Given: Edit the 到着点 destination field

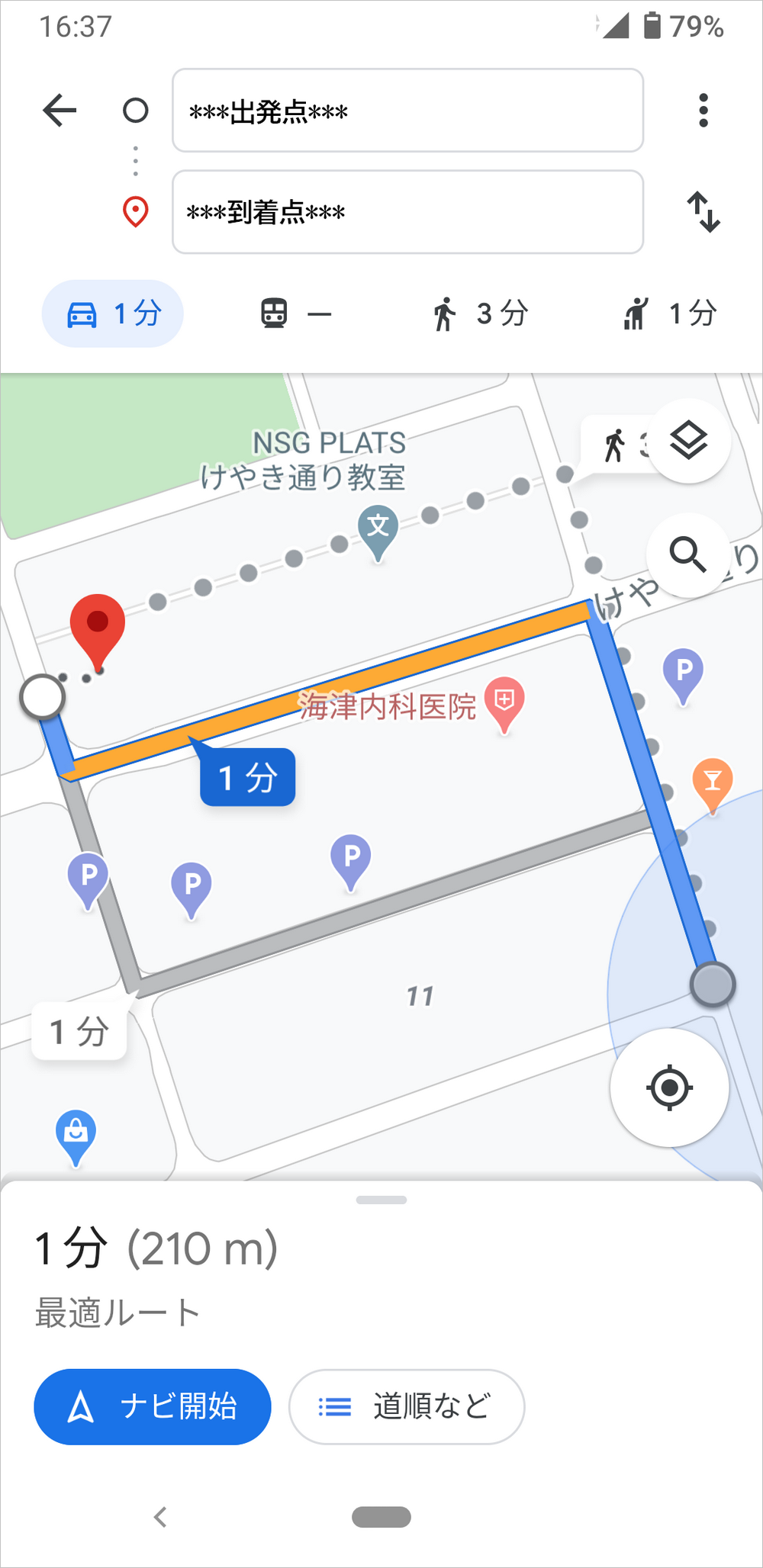Looking at the screenshot, I should pyautogui.click(x=407, y=211).
